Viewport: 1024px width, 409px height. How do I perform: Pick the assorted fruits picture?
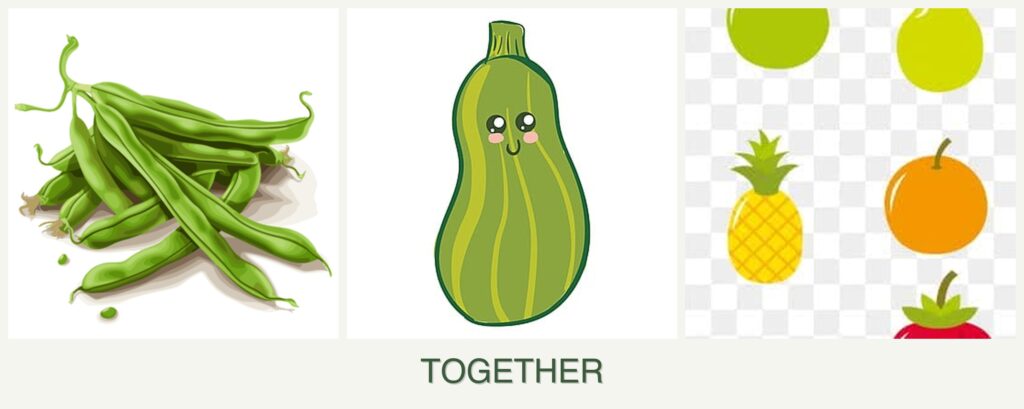850,175
